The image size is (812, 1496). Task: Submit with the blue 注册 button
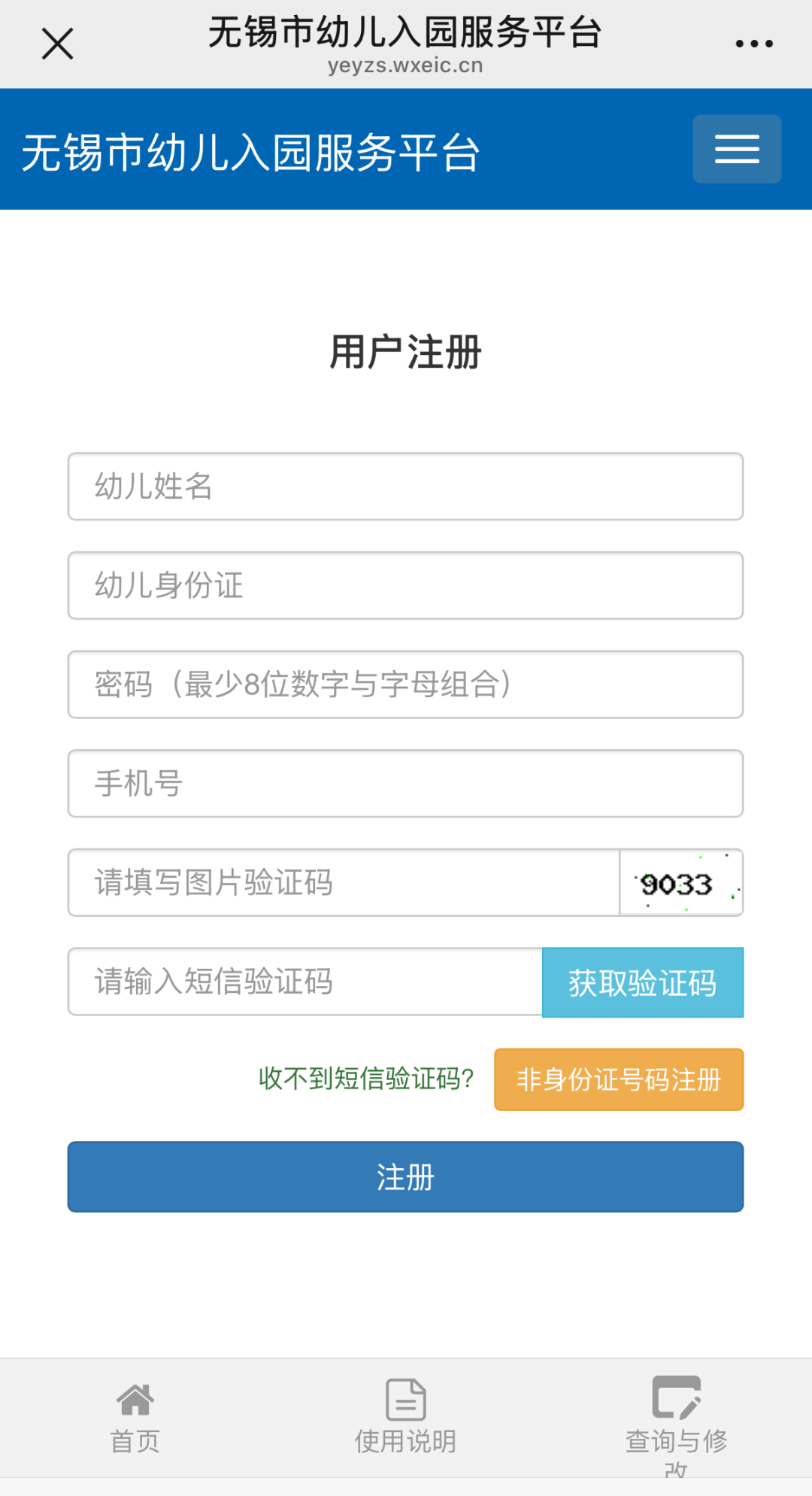[x=405, y=1177]
